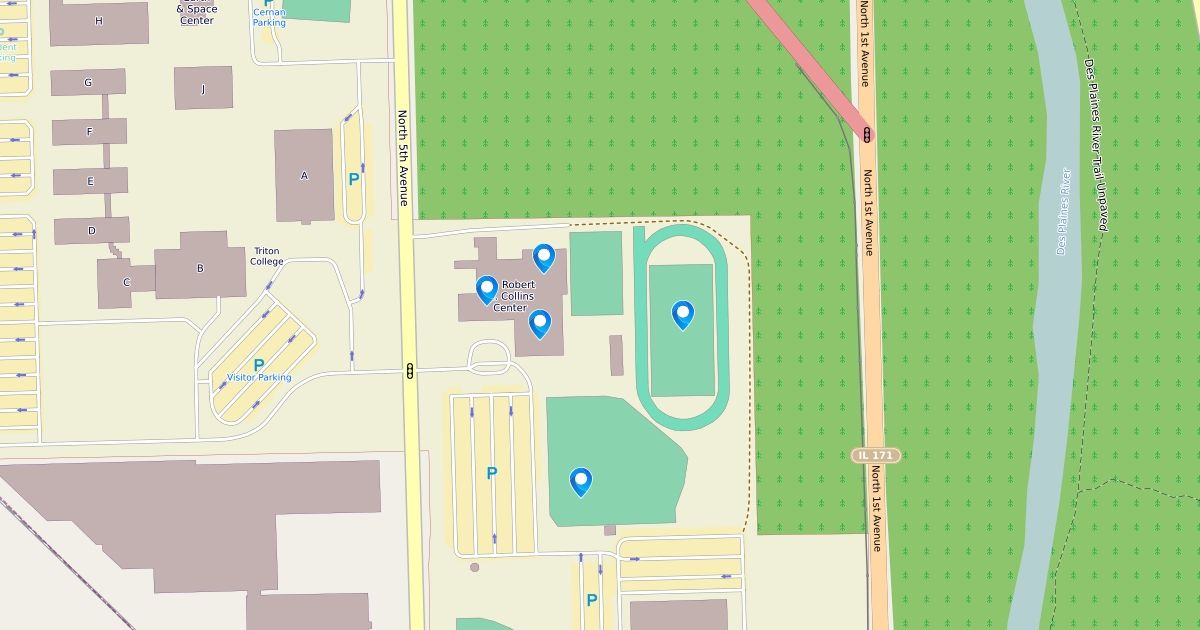Open the pin above the Robert Collins Center label
Viewport: 1200px width, 630px height.
click(x=544, y=257)
